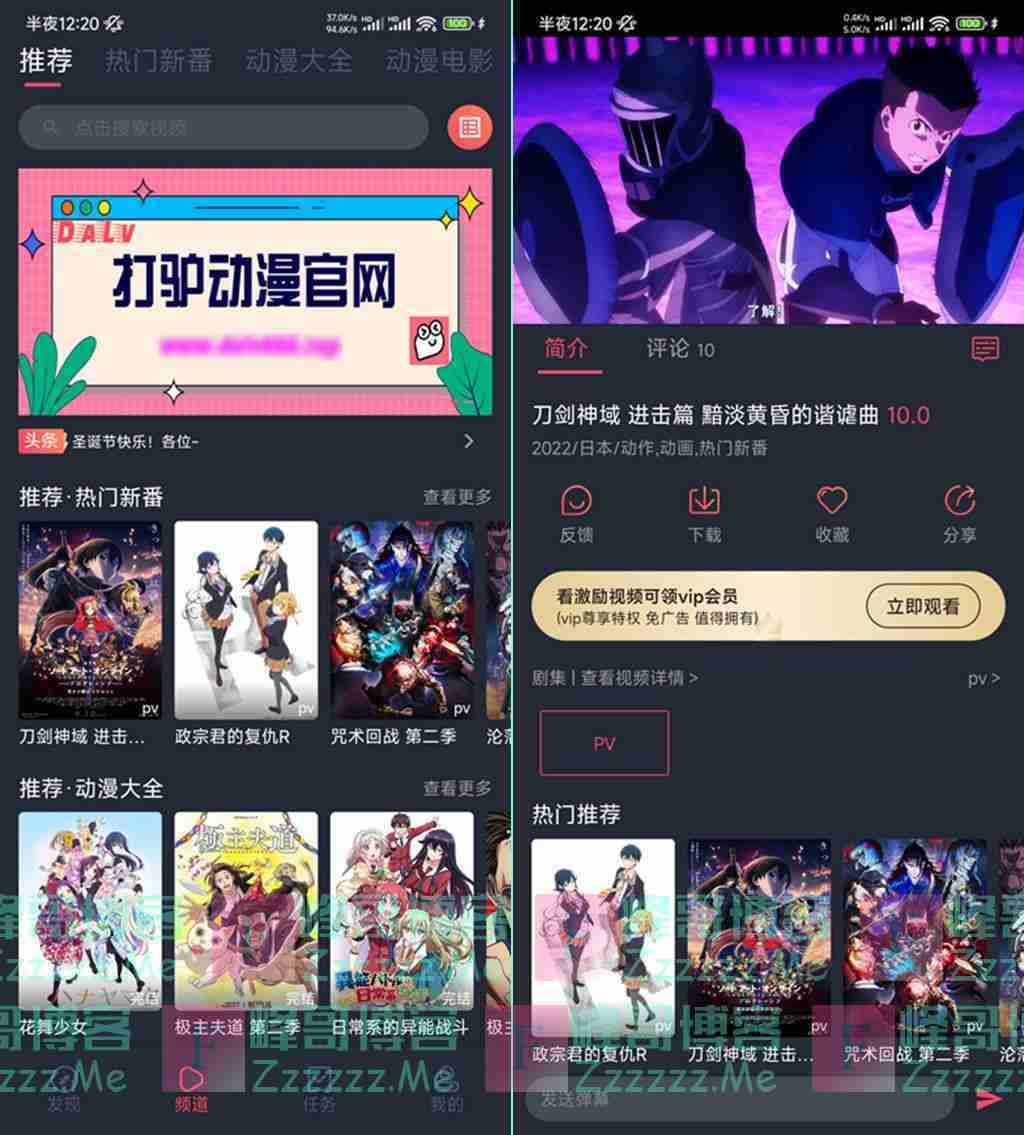Screen dimensions: 1024x1135
Task: Tap the 点击搜索视频 search box
Action: (x=224, y=127)
